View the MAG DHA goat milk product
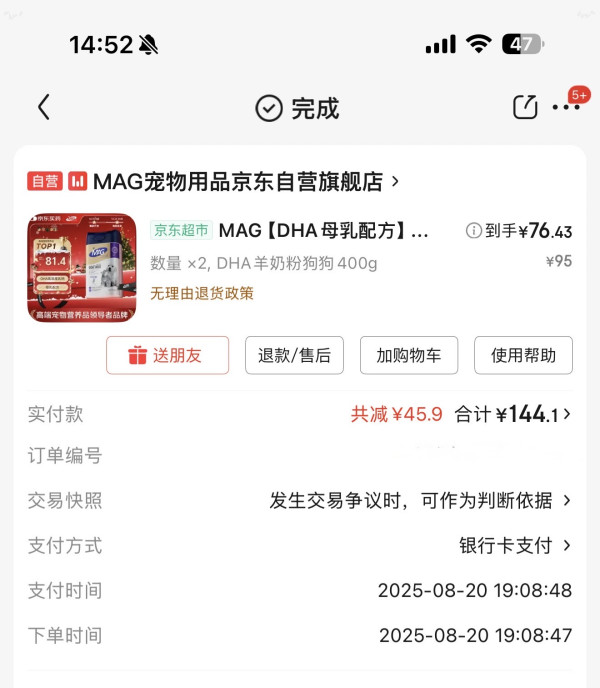 [324, 231]
